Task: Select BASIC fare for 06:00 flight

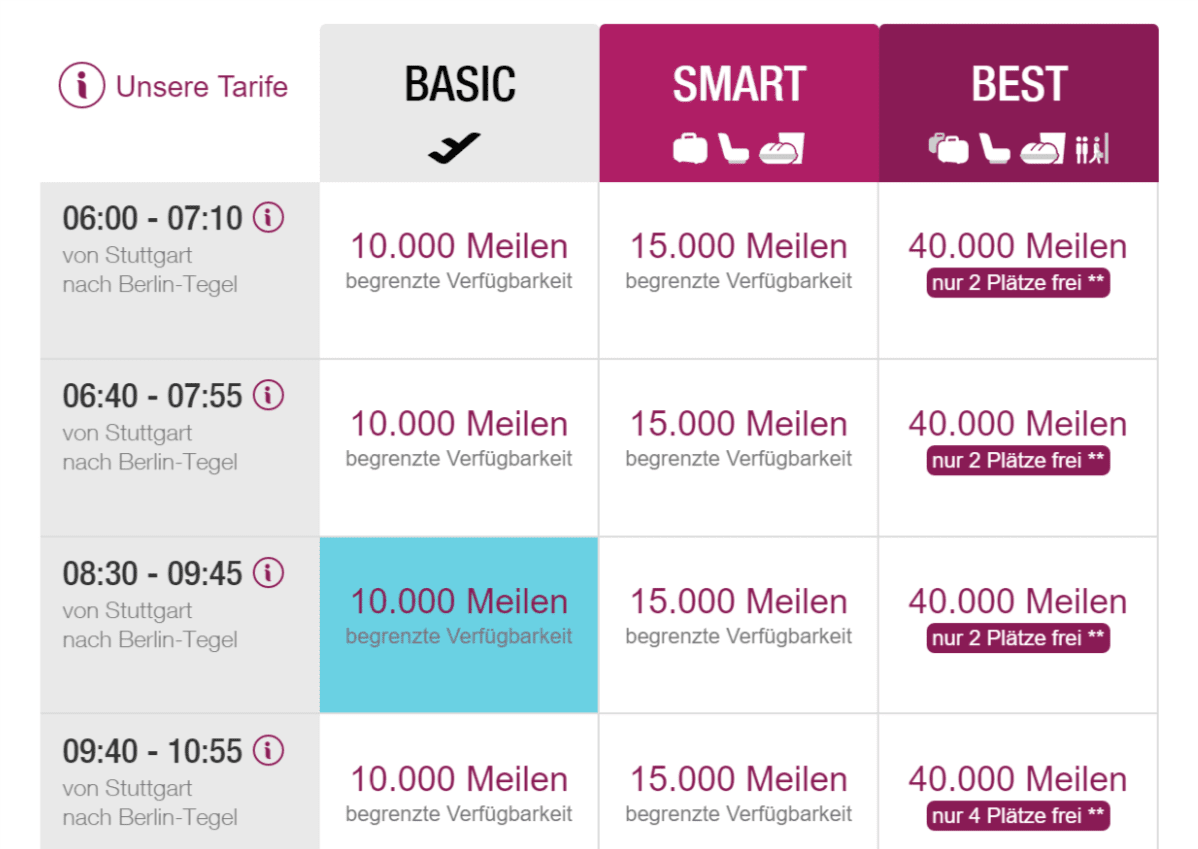Action: pos(459,260)
